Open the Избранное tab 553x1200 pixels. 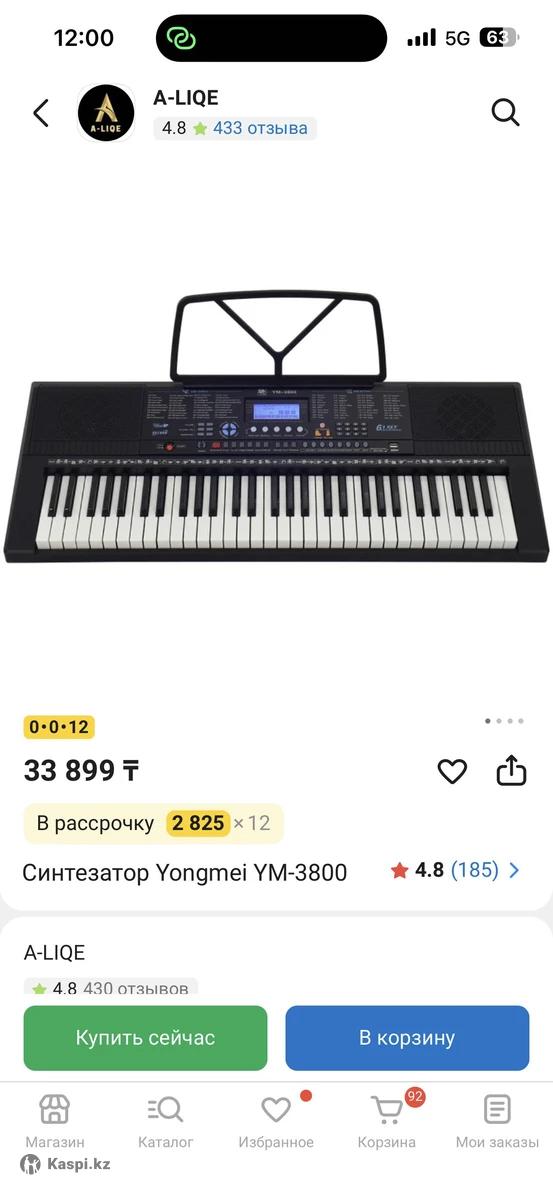tap(276, 1122)
